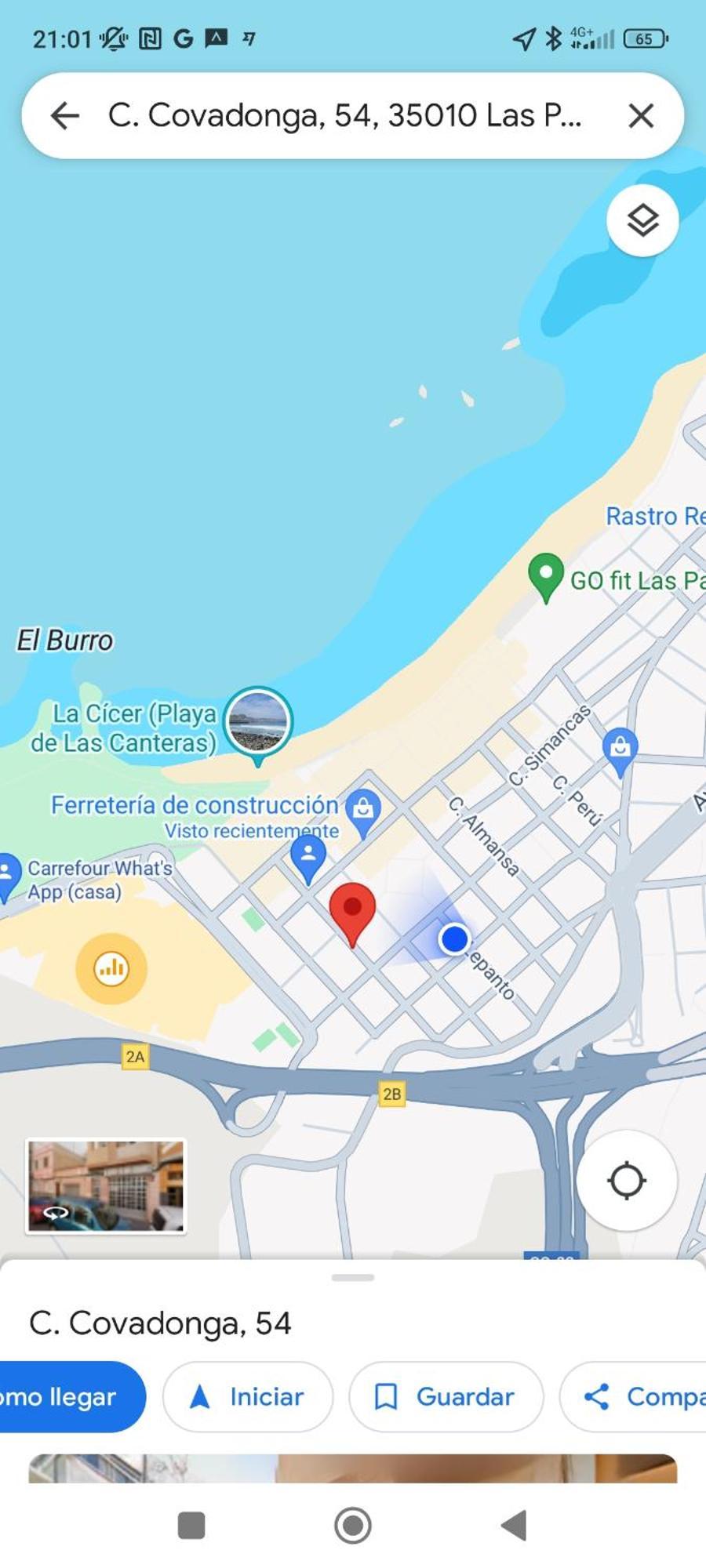This screenshot has width=706, height=1568.
Task: Start navigation with Iniciar
Action: coord(248,1396)
